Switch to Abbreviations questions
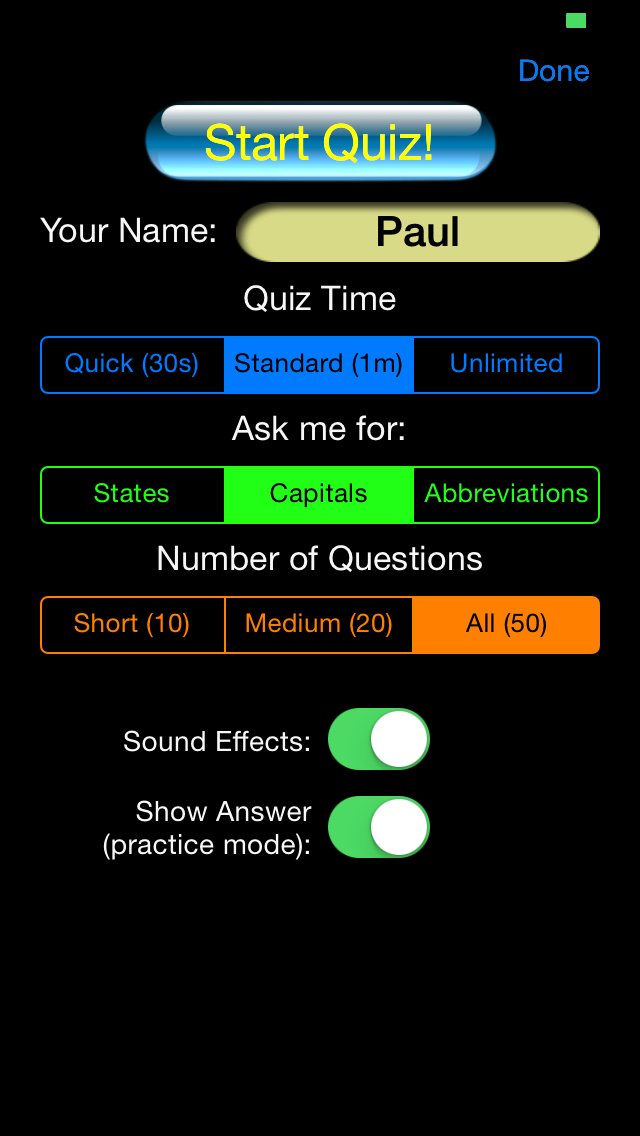This screenshot has height=1136, width=640. pyautogui.click(x=507, y=495)
